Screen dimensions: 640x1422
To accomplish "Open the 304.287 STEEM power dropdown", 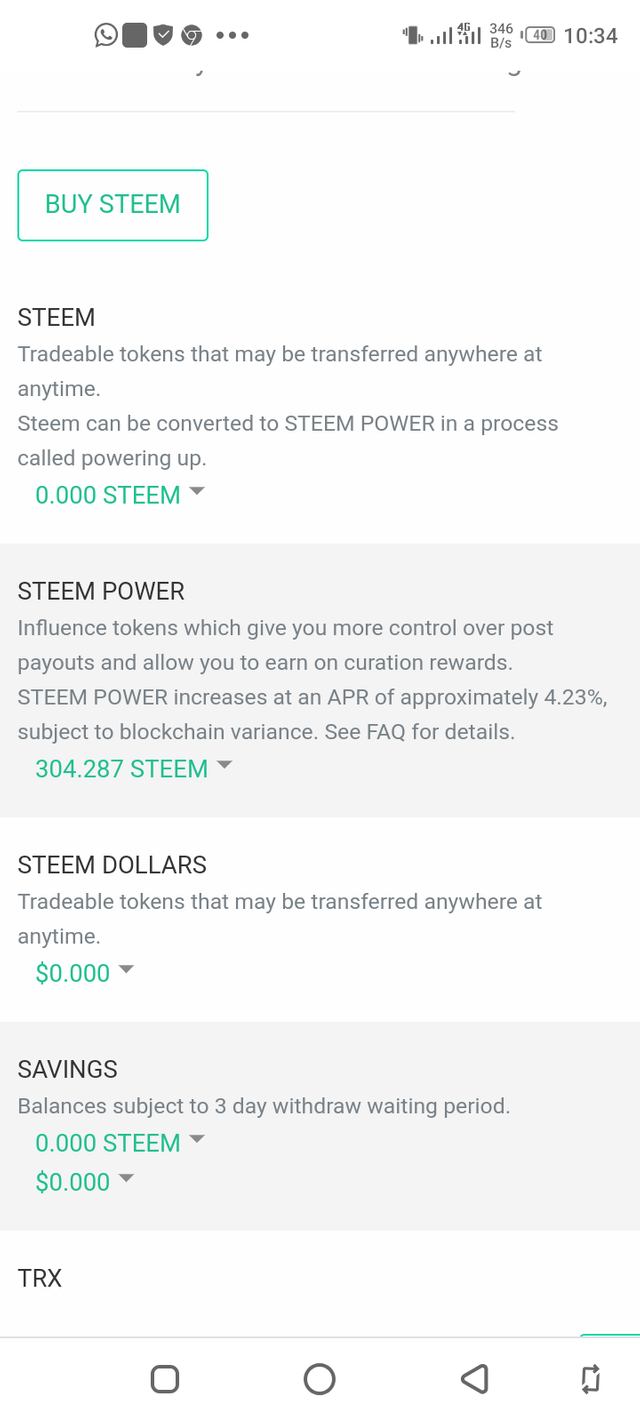I will (133, 769).
